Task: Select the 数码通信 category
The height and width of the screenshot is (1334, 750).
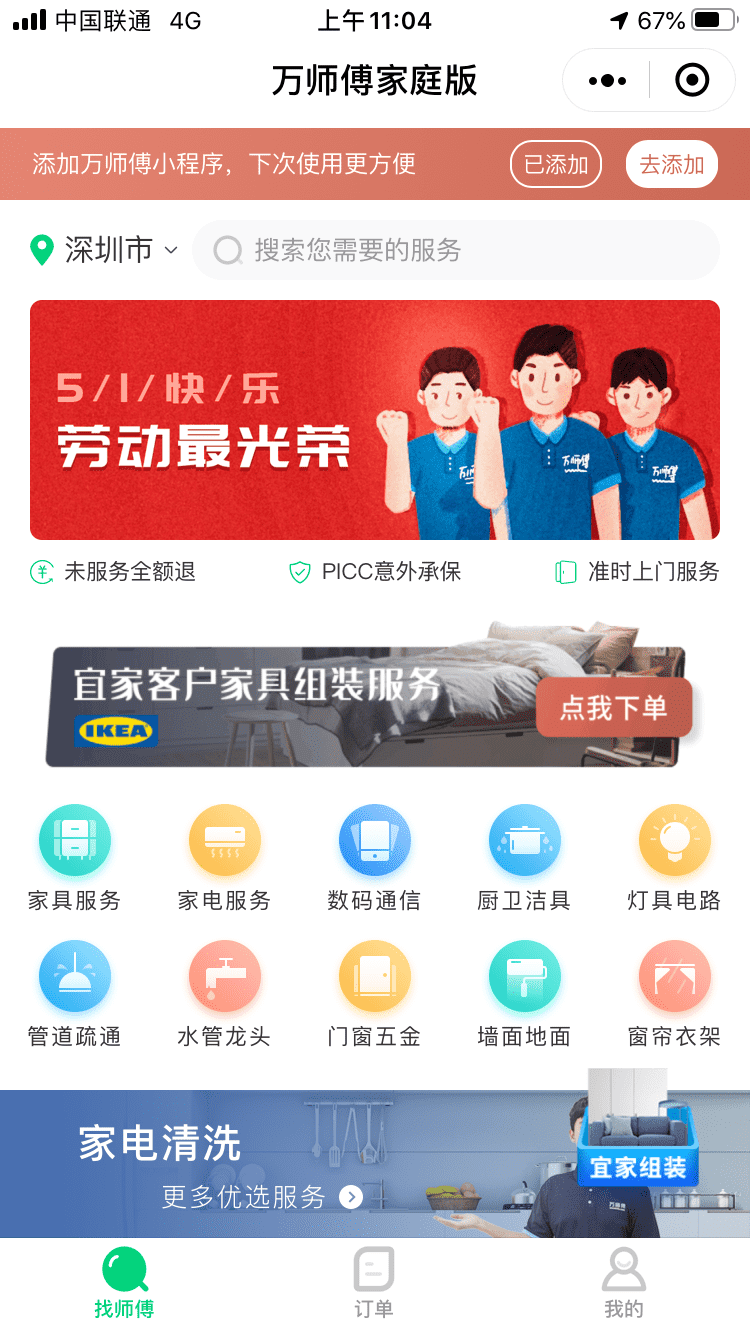Action: (375, 858)
